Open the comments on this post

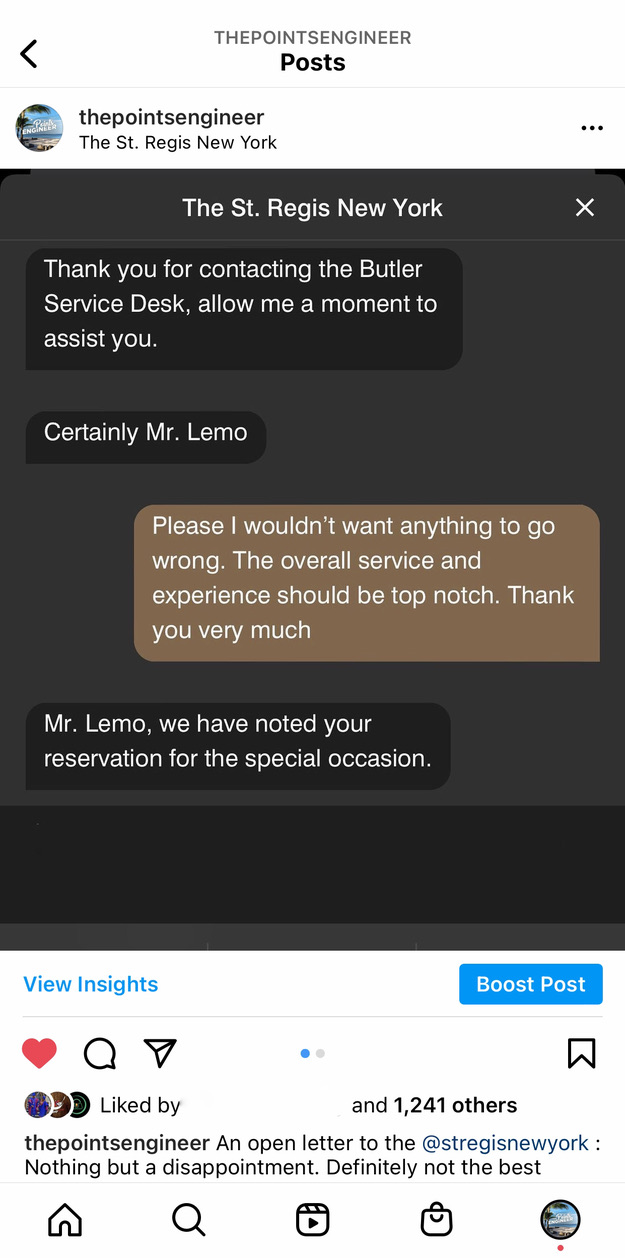point(100,1052)
